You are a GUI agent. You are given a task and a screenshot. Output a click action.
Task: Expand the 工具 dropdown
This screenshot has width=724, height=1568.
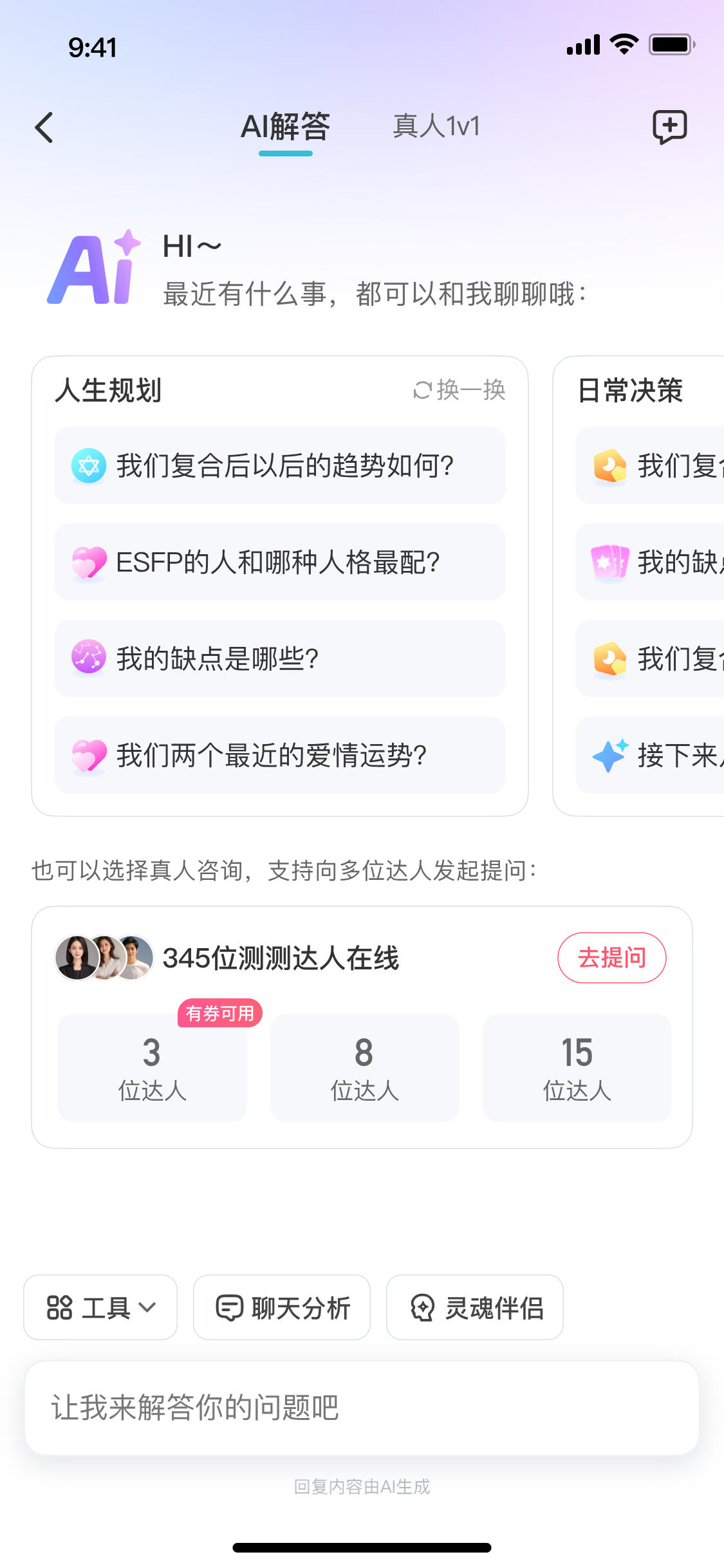coord(100,1308)
